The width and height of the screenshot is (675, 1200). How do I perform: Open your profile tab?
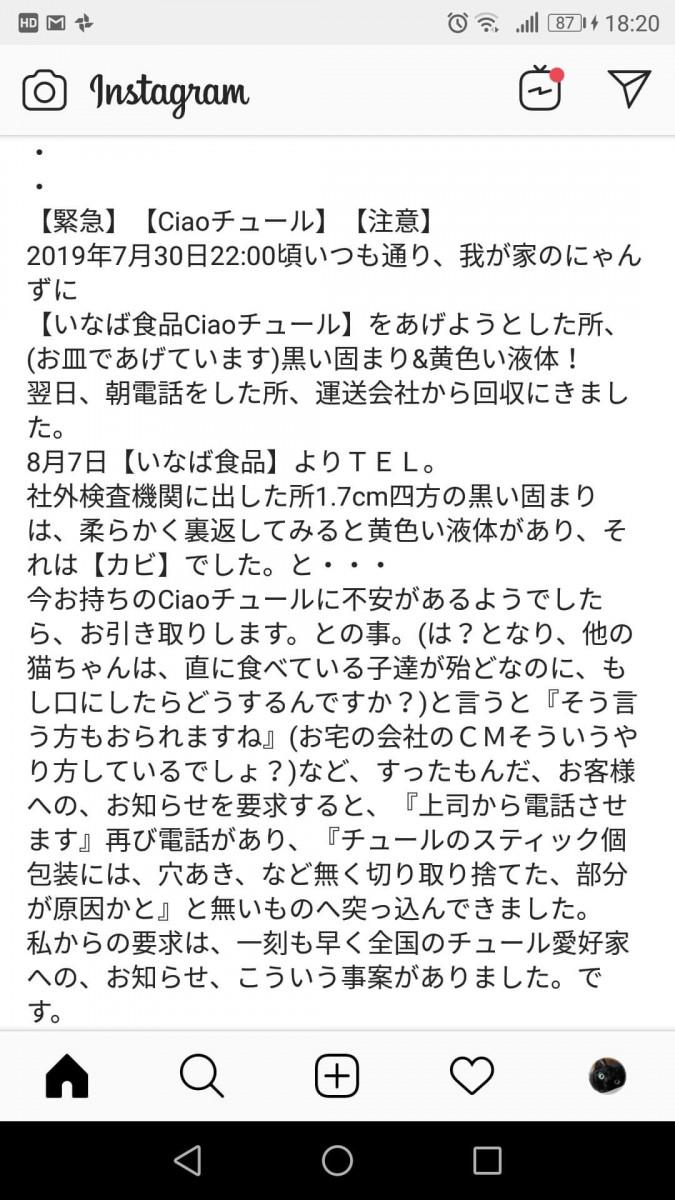(x=607, y=1076)
